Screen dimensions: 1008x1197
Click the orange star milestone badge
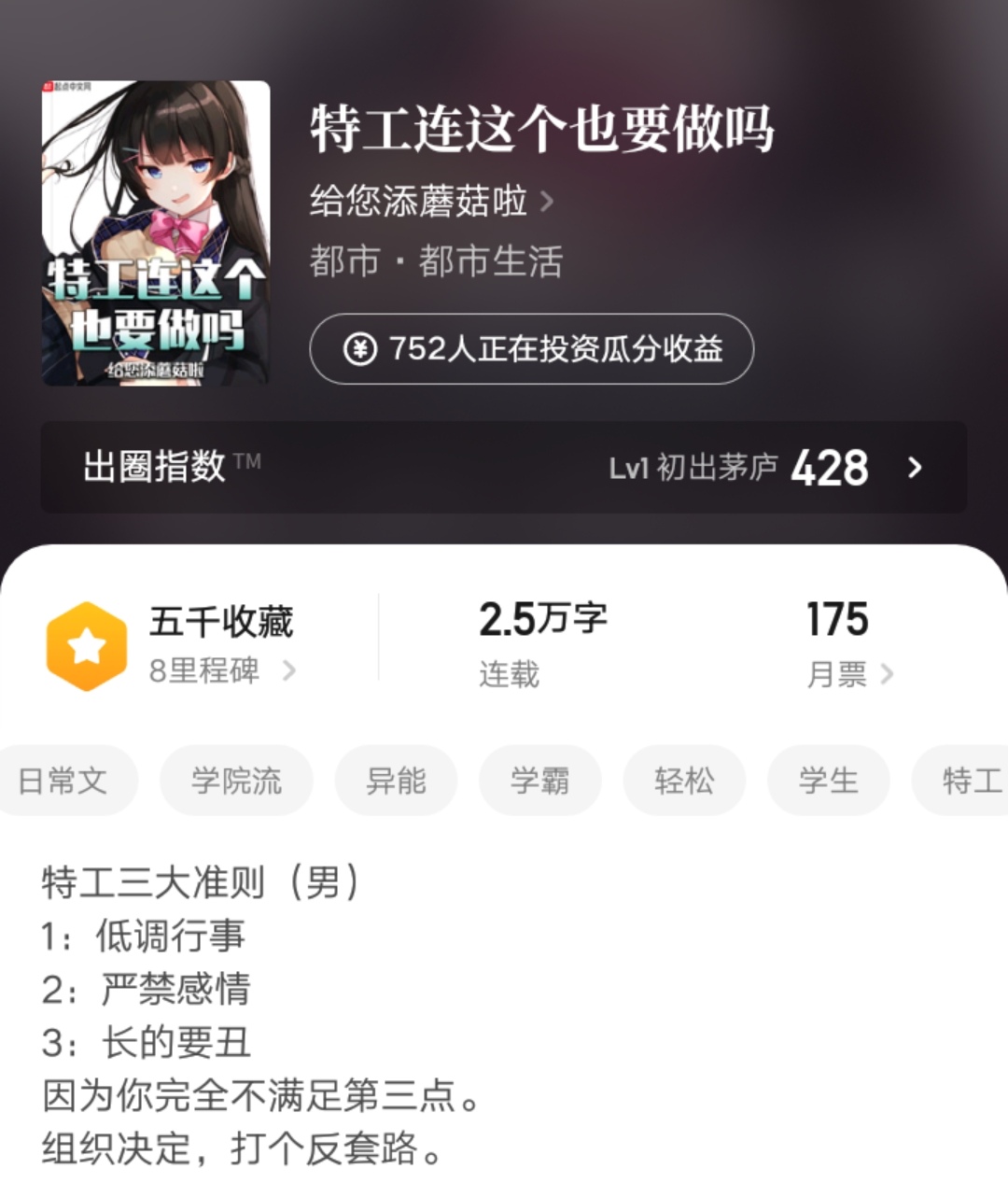(x=87, y=644)
